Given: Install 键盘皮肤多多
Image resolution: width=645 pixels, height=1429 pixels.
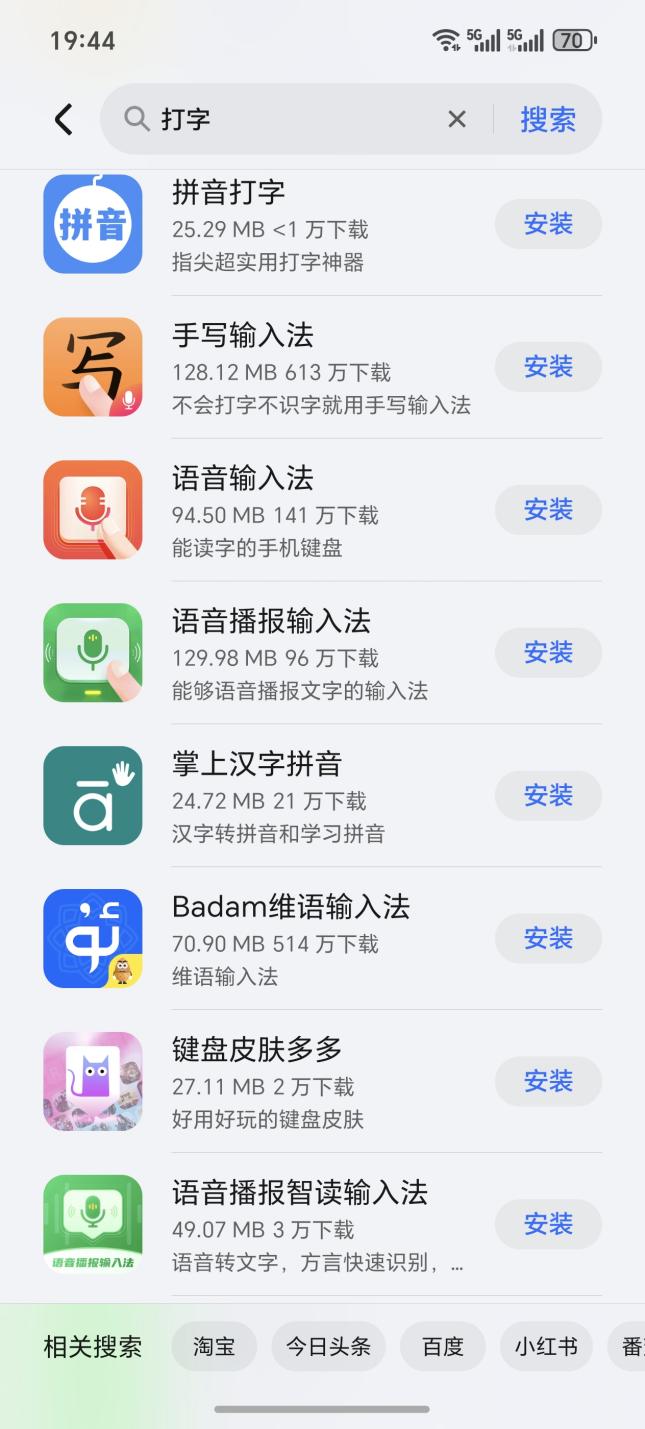Looking at the screenshot, I should pos(548,1082).
